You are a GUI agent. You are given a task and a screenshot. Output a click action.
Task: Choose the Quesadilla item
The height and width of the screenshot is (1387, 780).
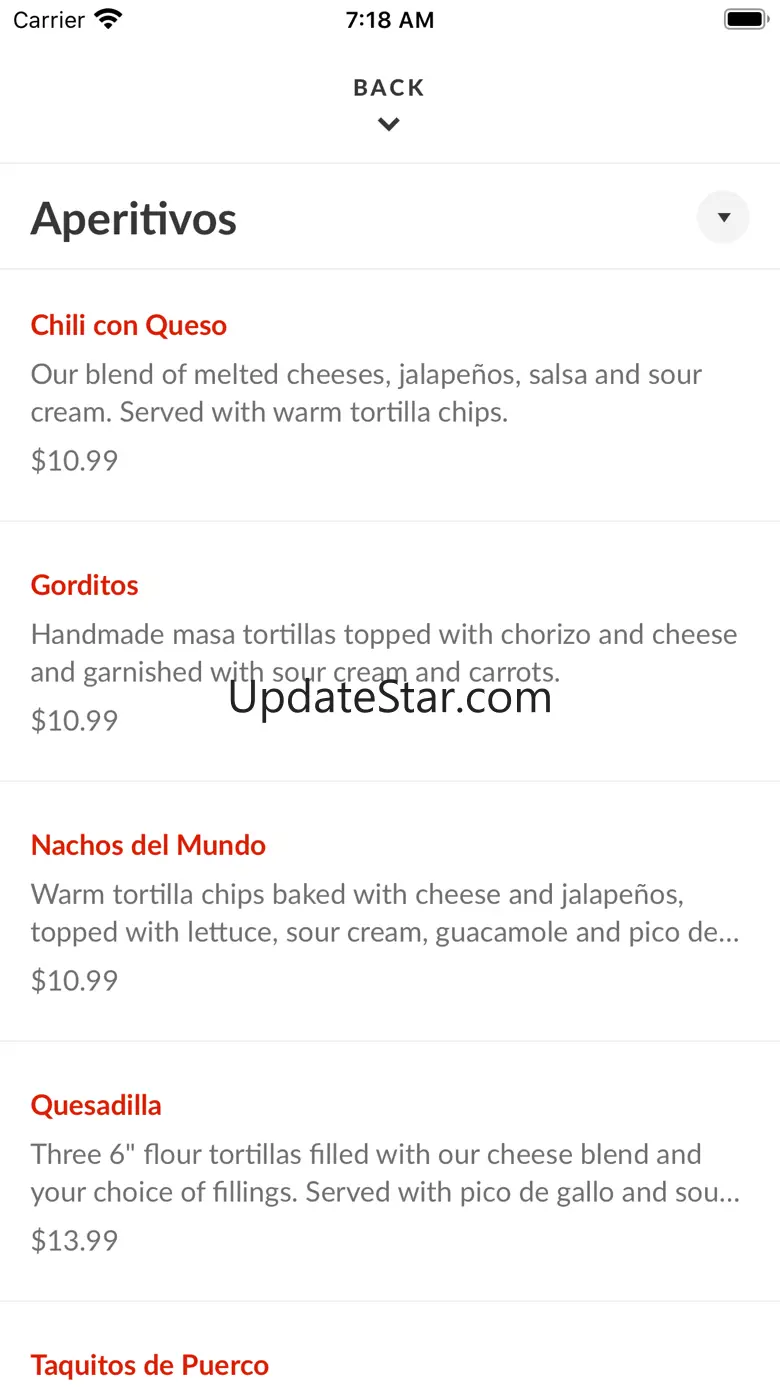tap(96, 1106)
